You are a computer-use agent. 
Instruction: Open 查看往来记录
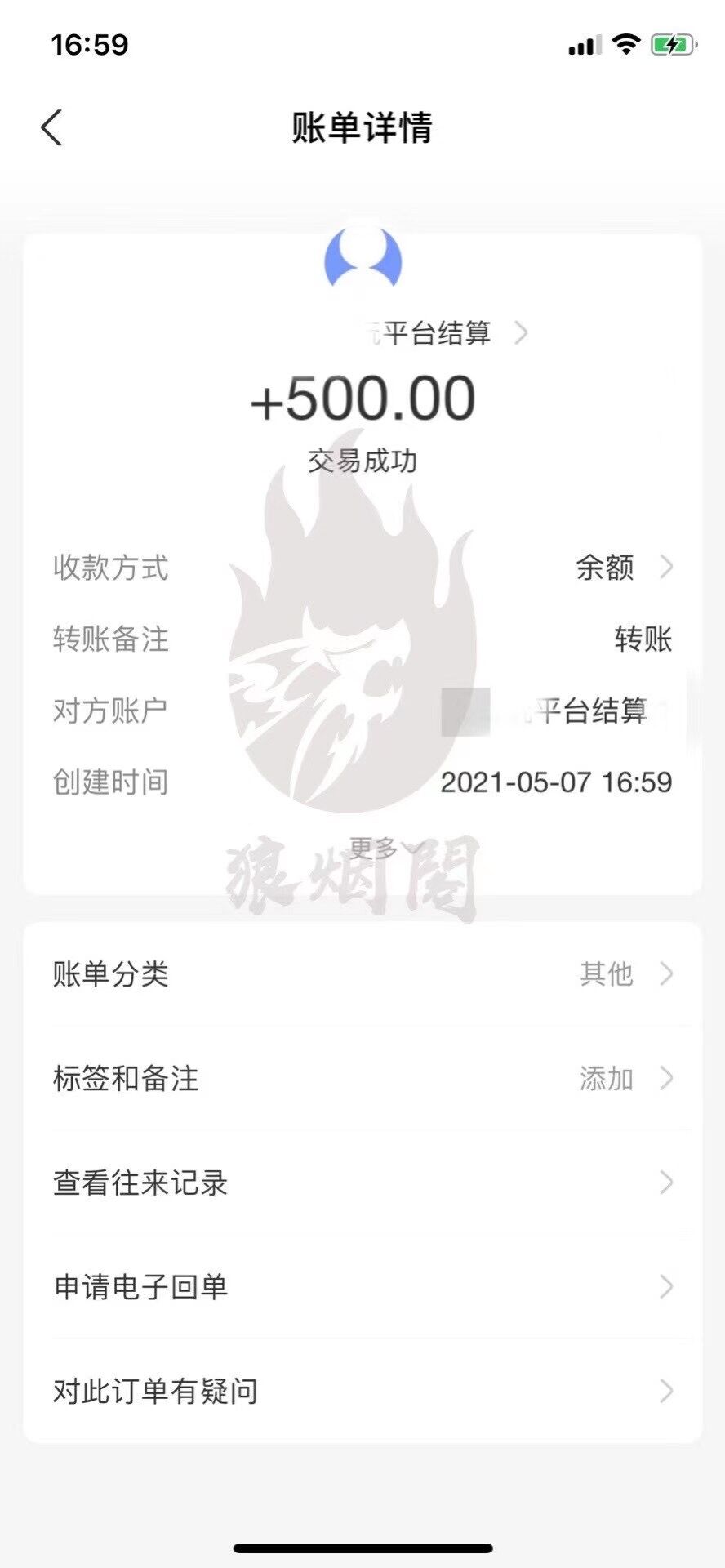[362, 1183]
